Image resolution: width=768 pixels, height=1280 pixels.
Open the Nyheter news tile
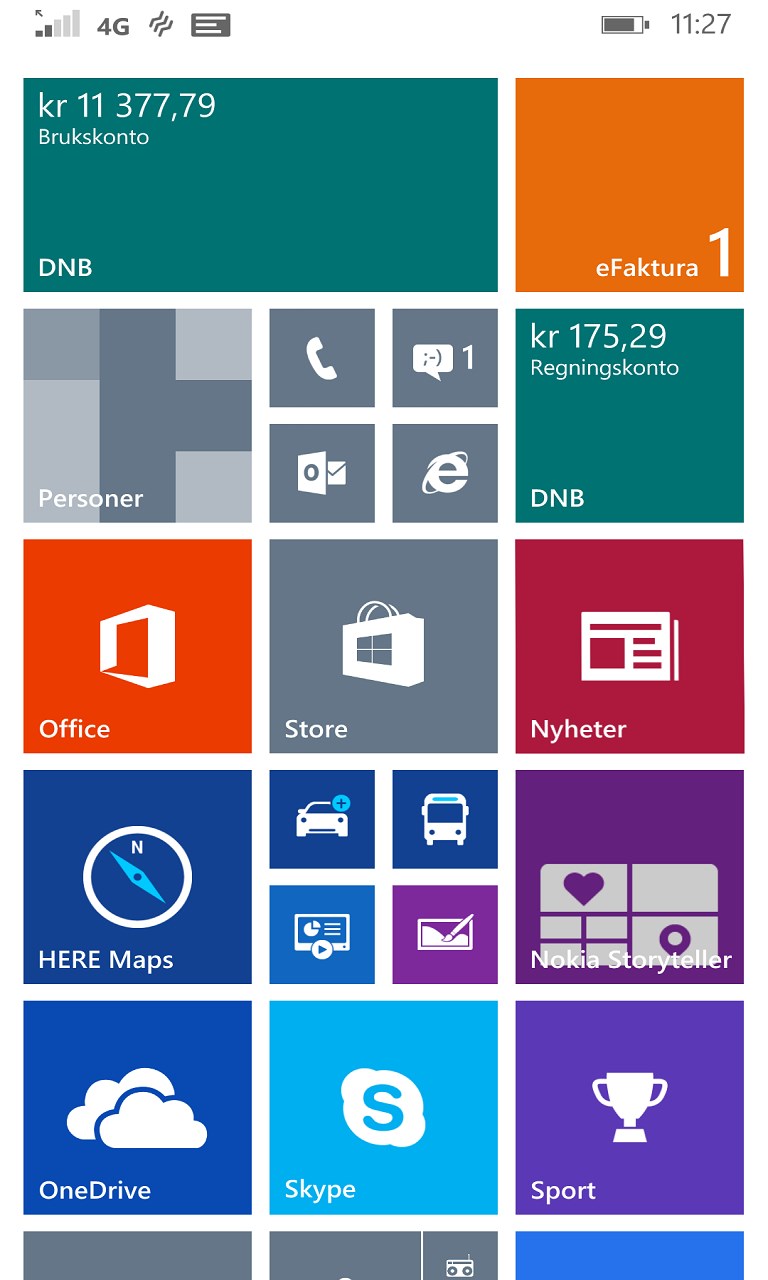click(x=629, y=646)
